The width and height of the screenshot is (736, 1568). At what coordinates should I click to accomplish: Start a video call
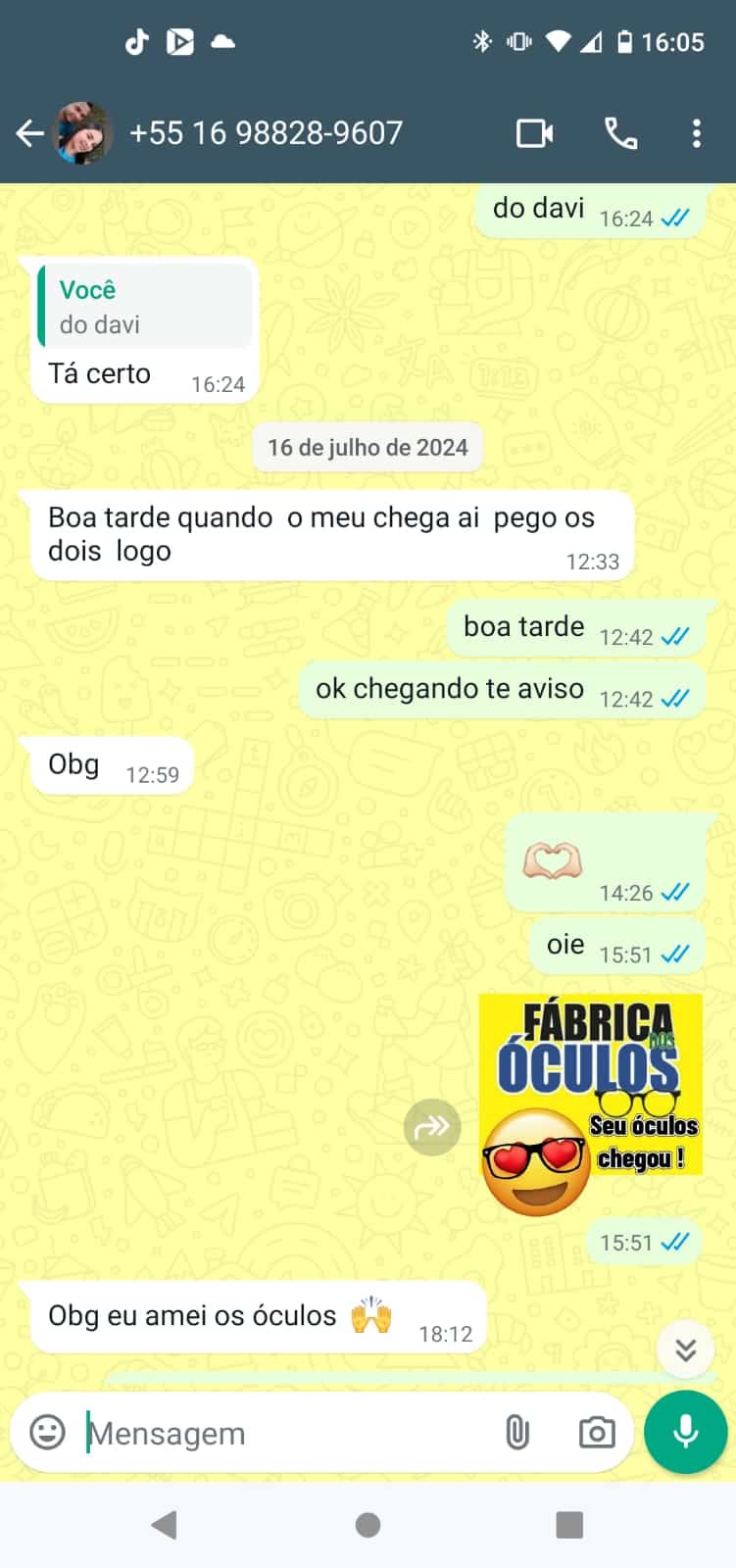point(534,133)
